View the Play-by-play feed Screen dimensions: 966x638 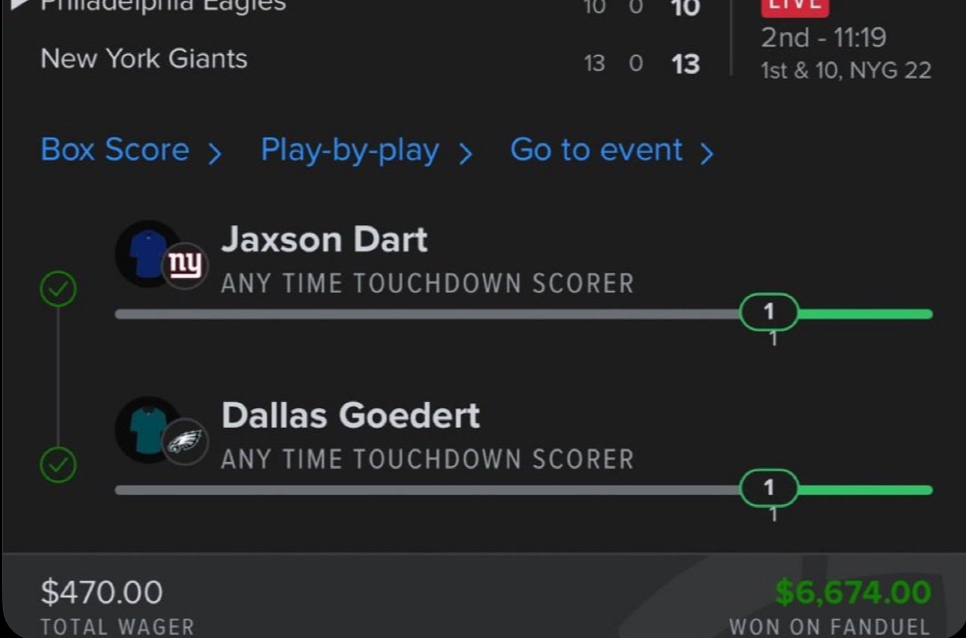(x=365, y=150)
